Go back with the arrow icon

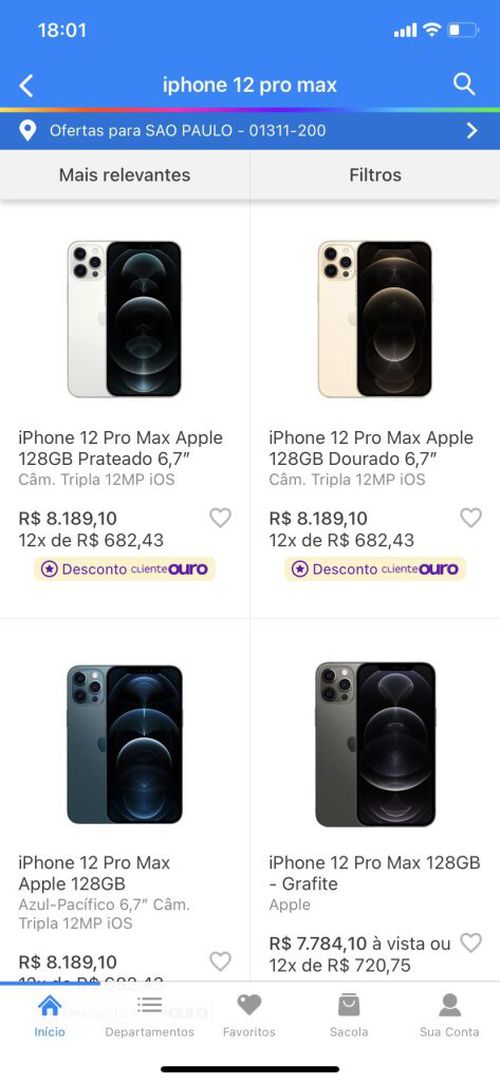26,86
